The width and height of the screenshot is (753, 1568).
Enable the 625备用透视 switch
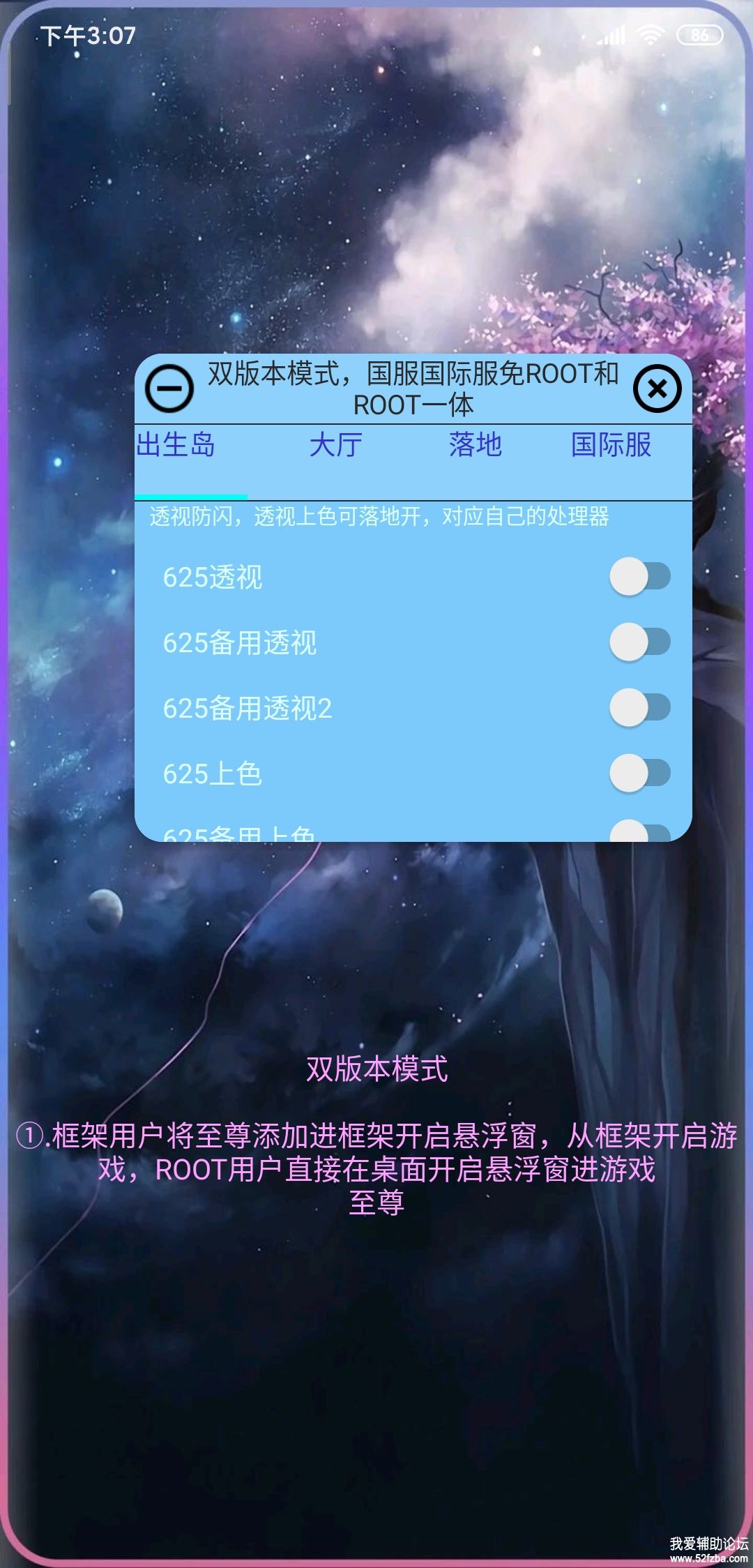[x=640, y=642]
